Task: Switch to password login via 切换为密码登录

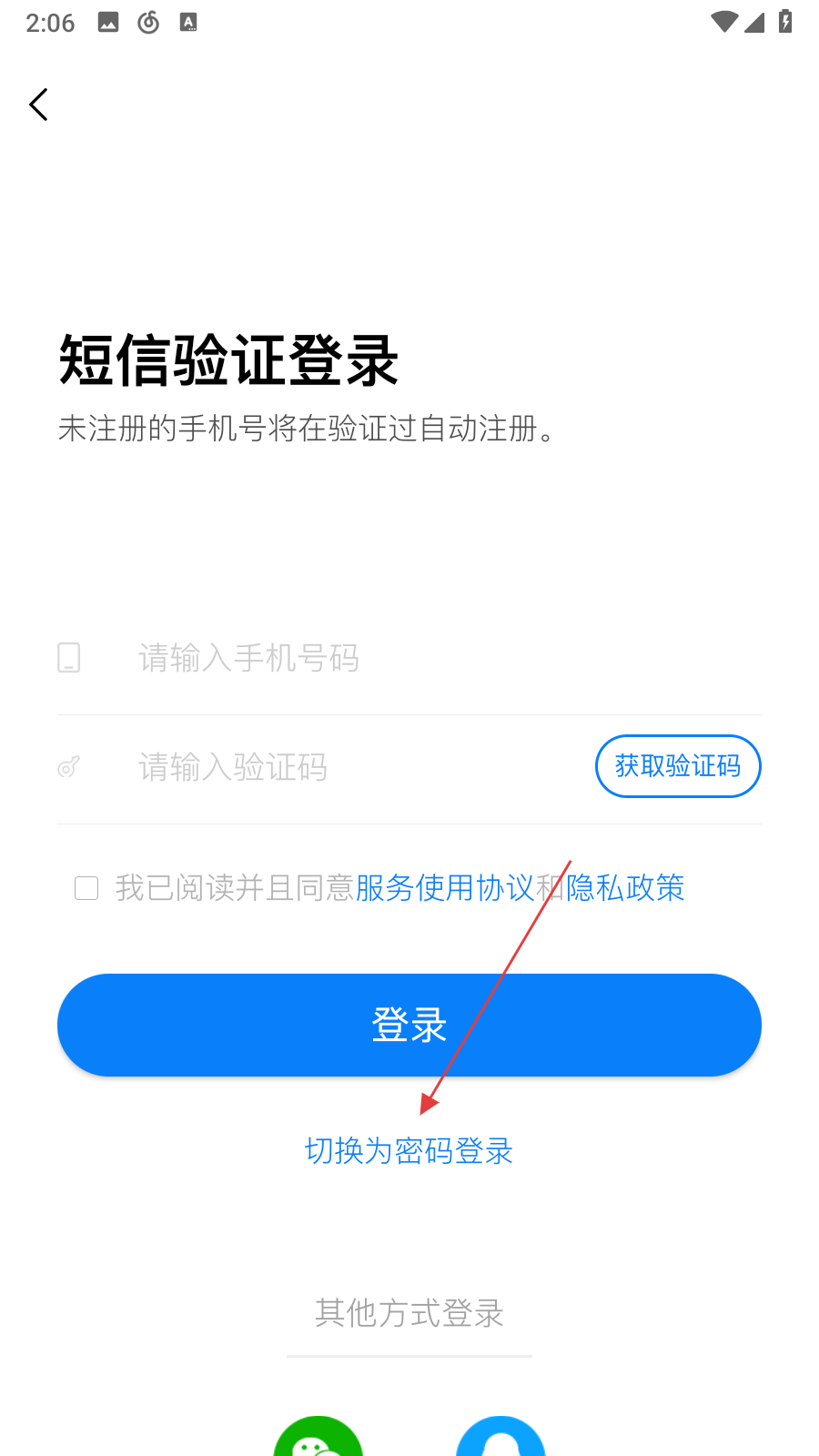Action: pyautogui.click(x=409, y=1151)
